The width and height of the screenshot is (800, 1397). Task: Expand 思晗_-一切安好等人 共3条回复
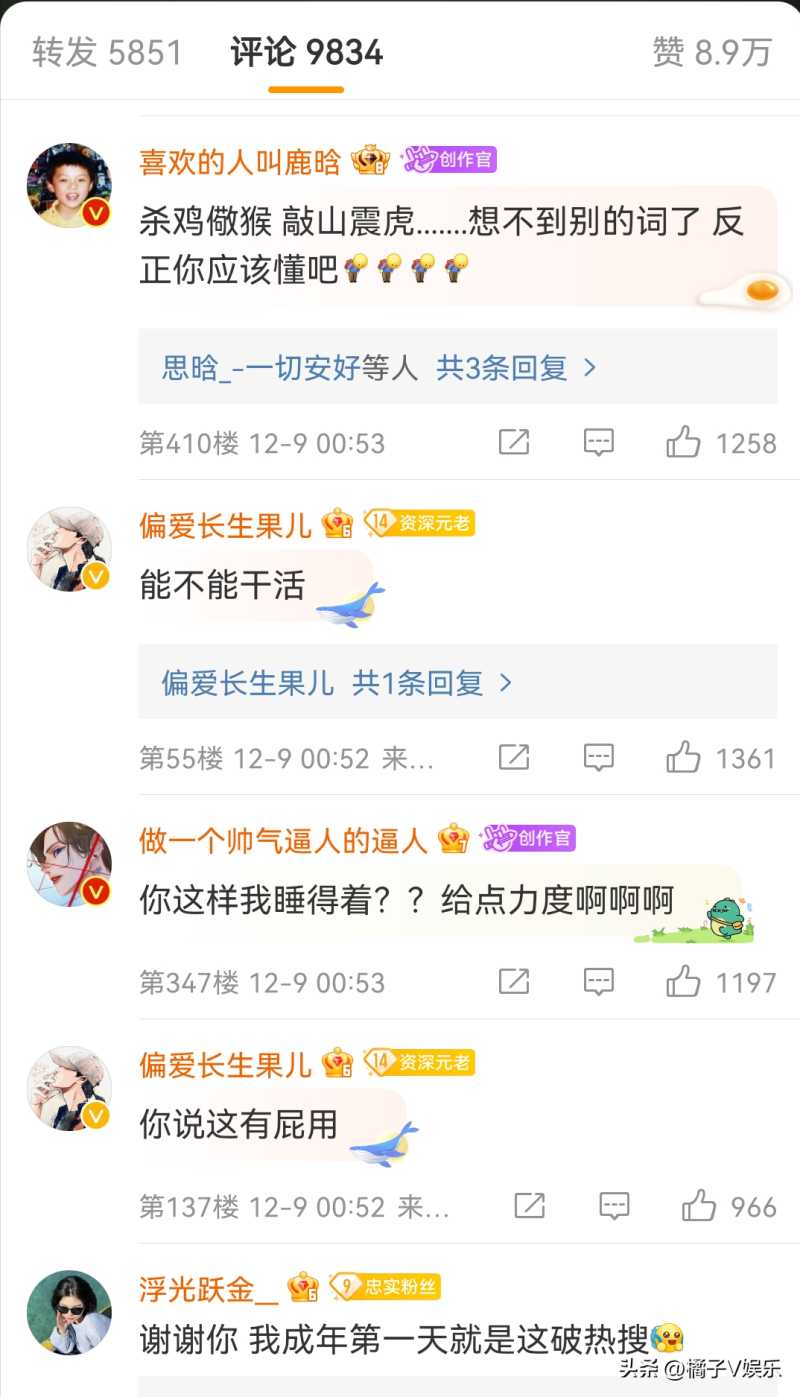(x=379, y=368)
